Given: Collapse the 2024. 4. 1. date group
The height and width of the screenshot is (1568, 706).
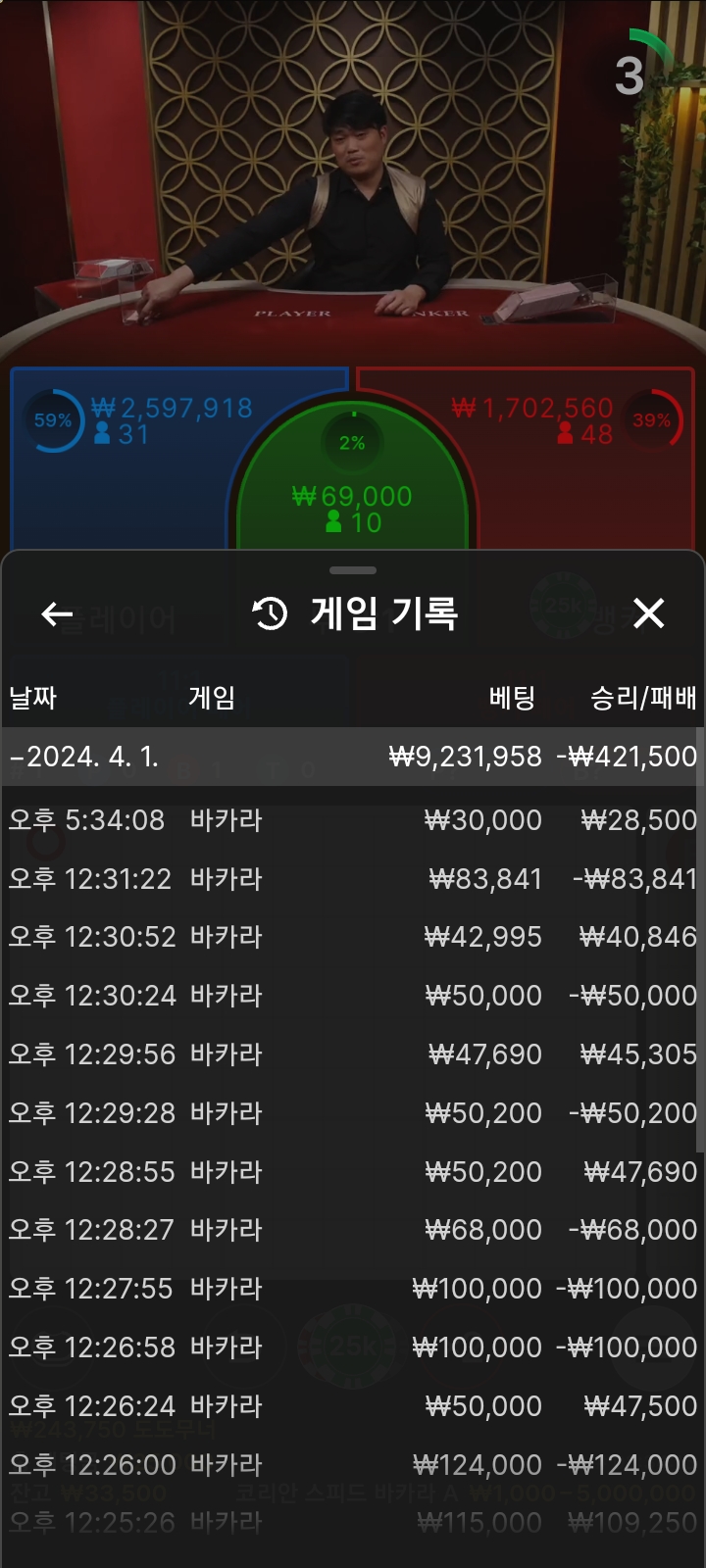Looking at the screenshot, I should [x=353, y=757].
